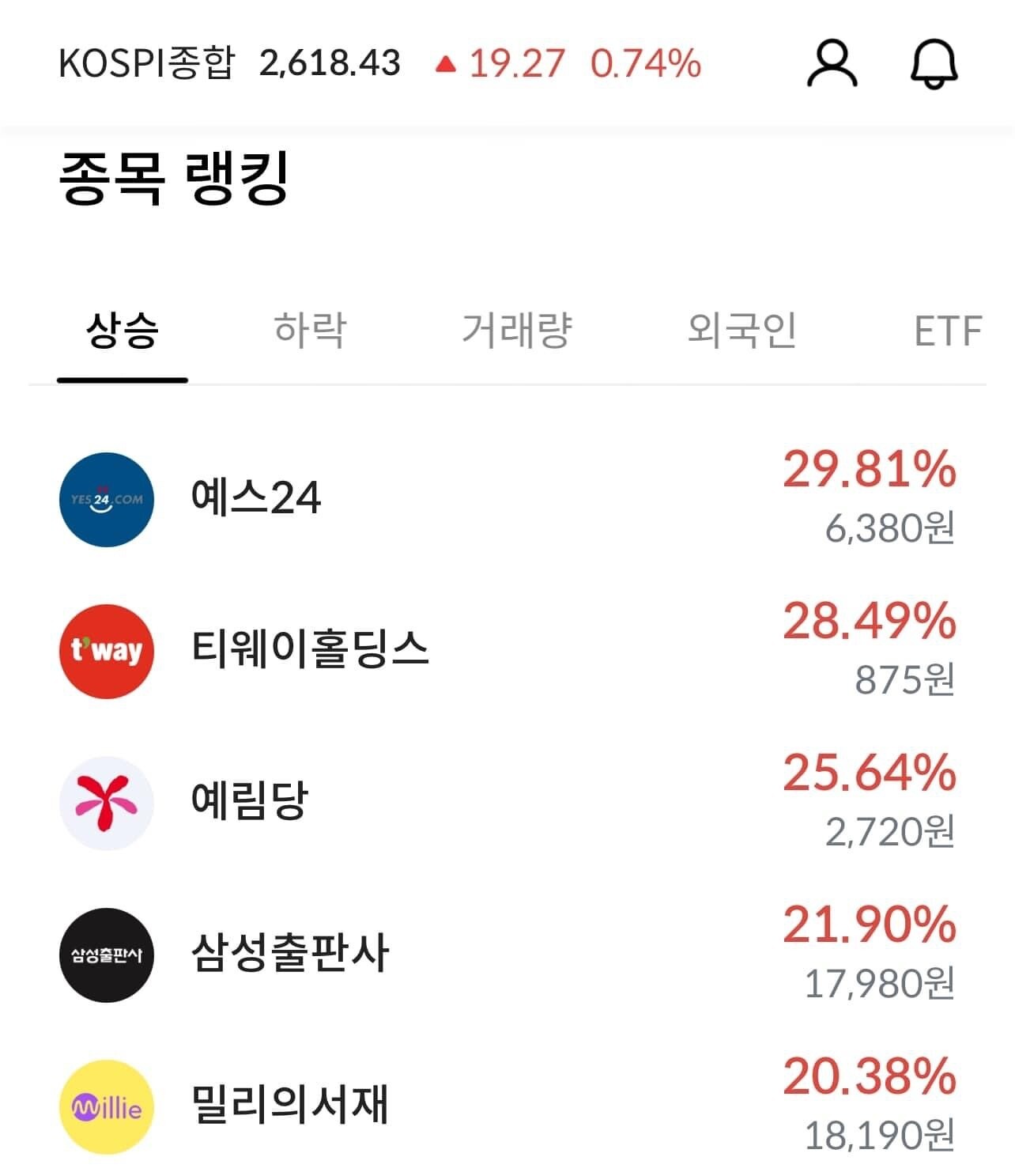The image size is (1015, 1176).
Task: Switch to the 거래량 tab
Action: click(516, 331)
